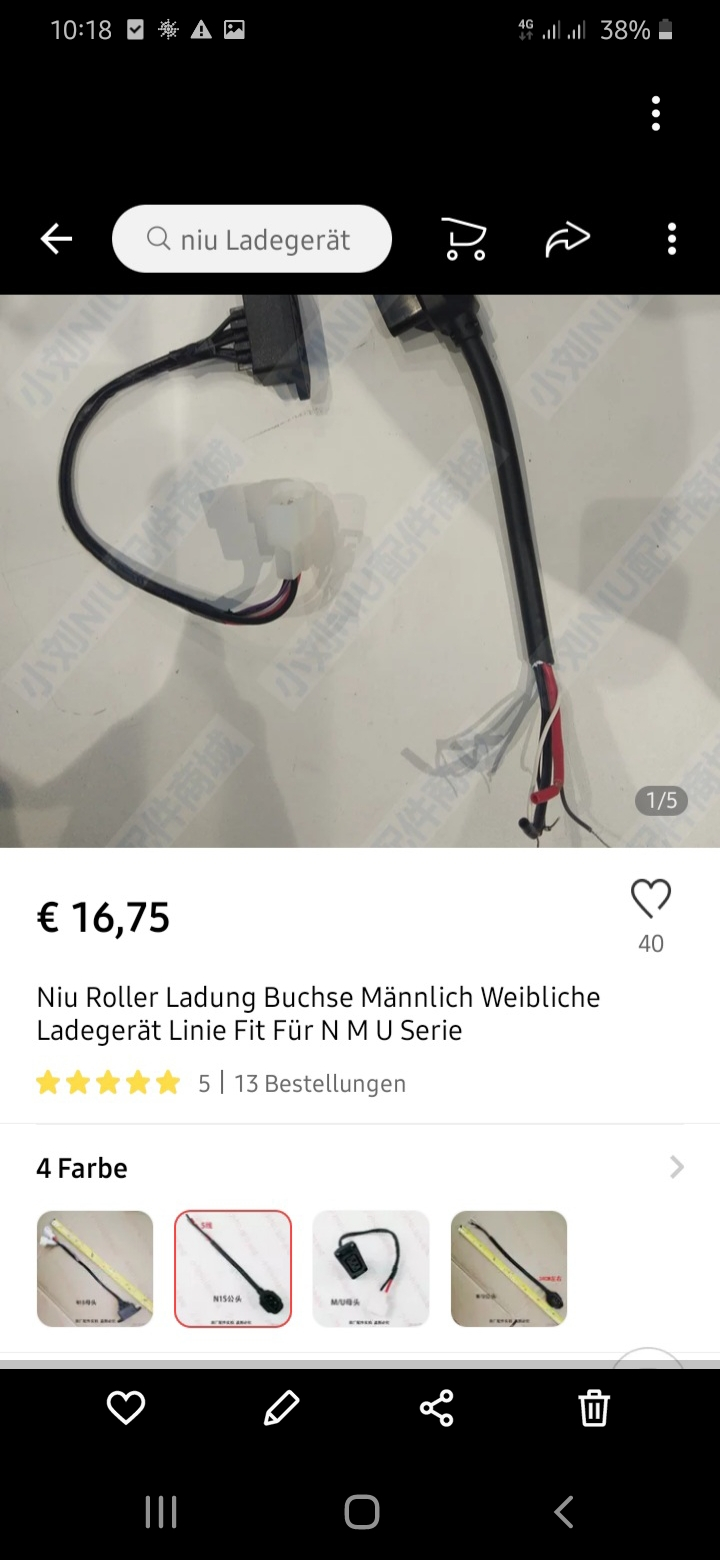Delete this image with the trash icon
Image resolution: width=720 pixels, height=1560 pixels.
click(594, 1408)
